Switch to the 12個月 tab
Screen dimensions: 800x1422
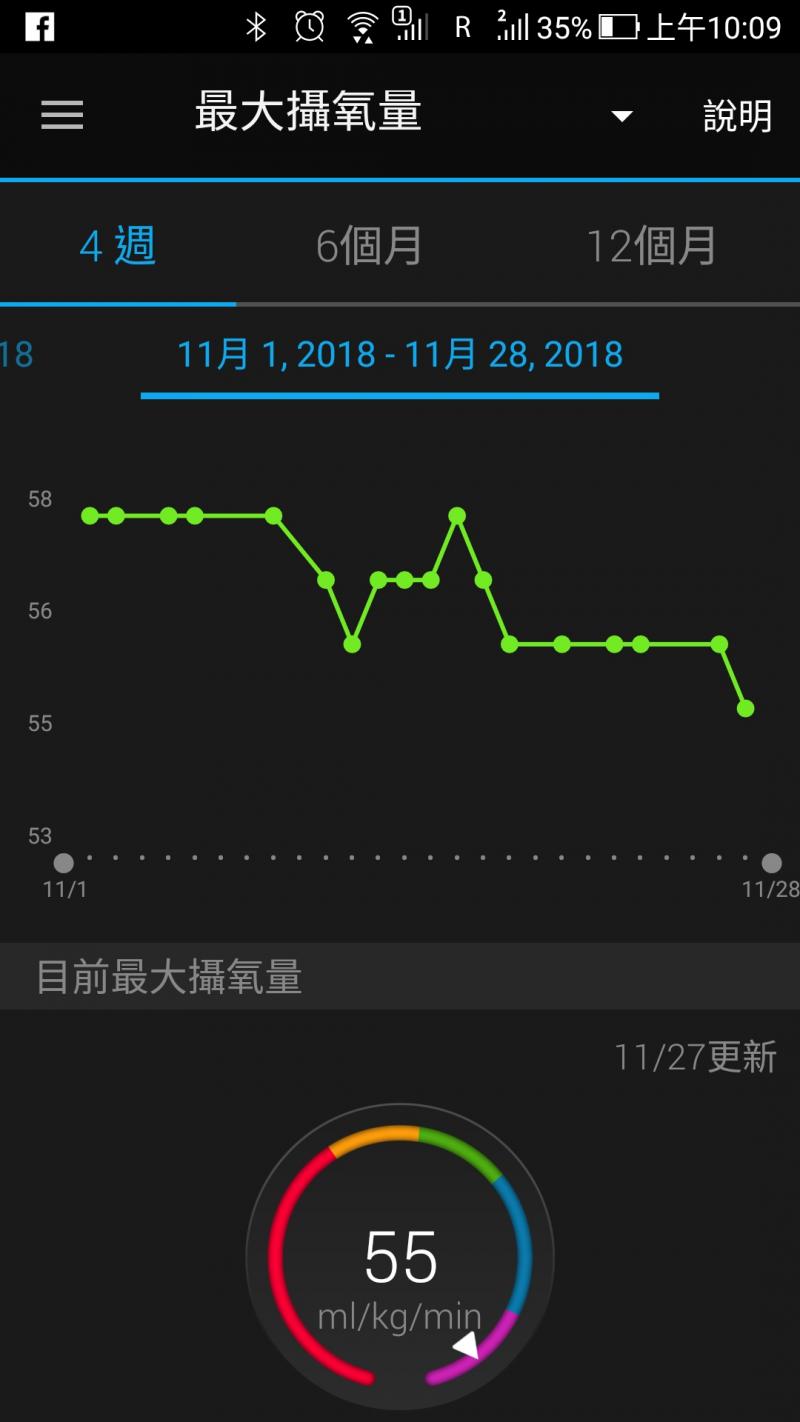tap(651, 246)
